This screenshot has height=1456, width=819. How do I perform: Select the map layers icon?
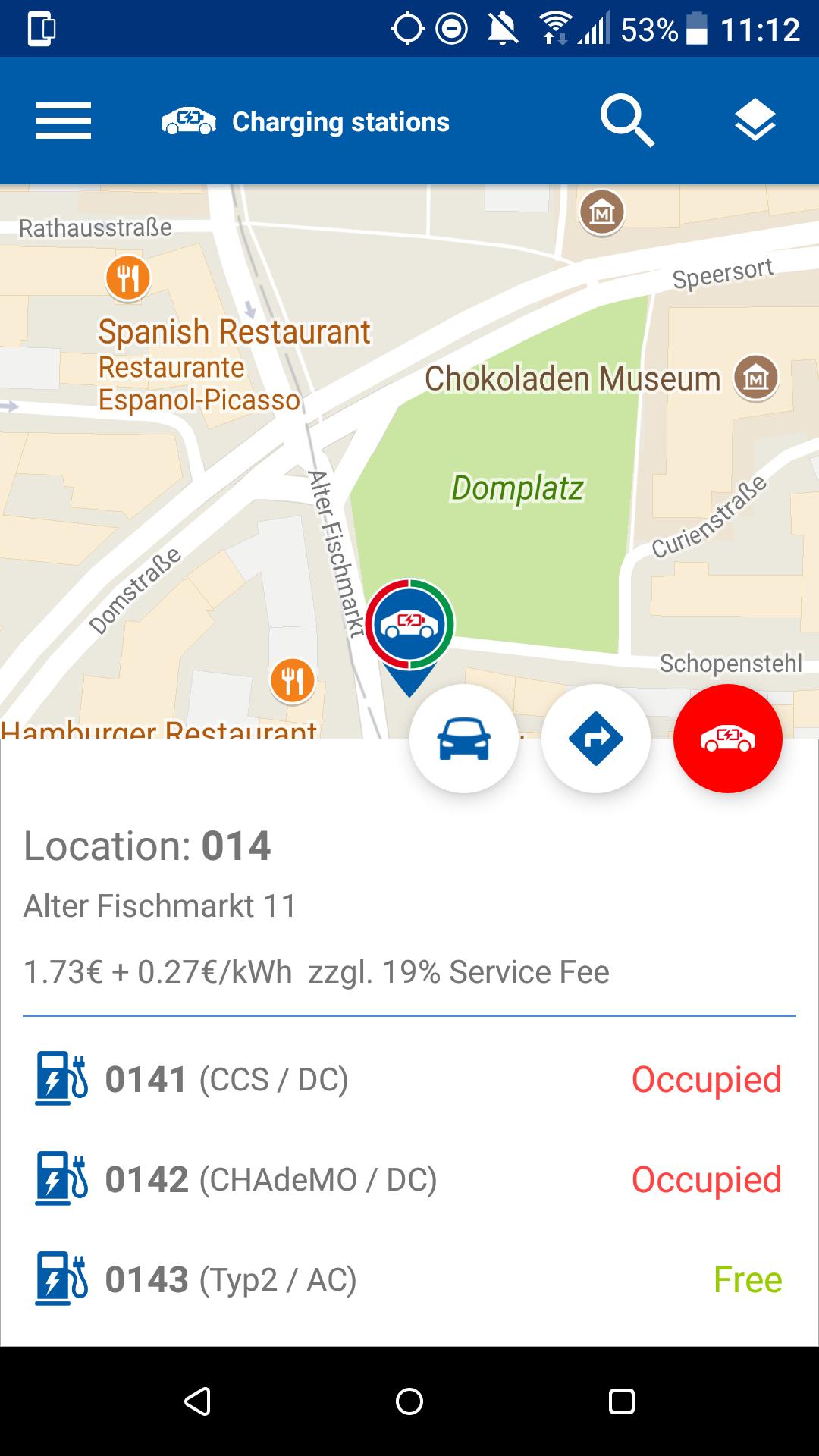754,121
